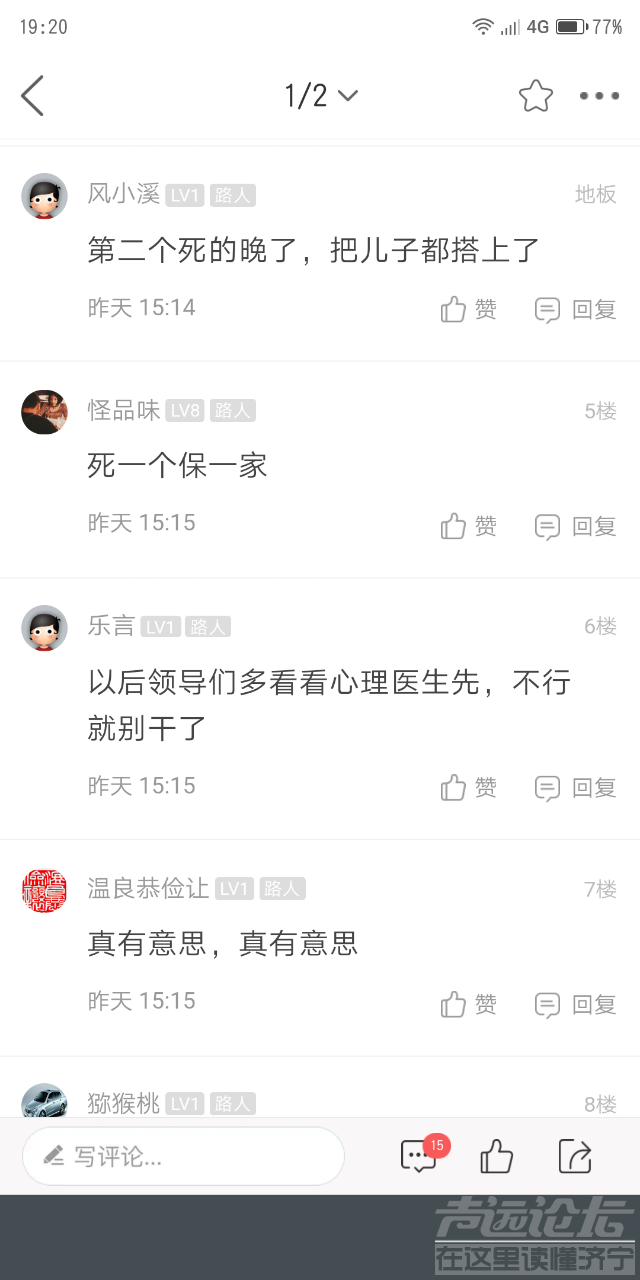Open 风小溪's profile avatar
Screen dimensions: 640x1280
pyautogui.click(x=45, y=196)
